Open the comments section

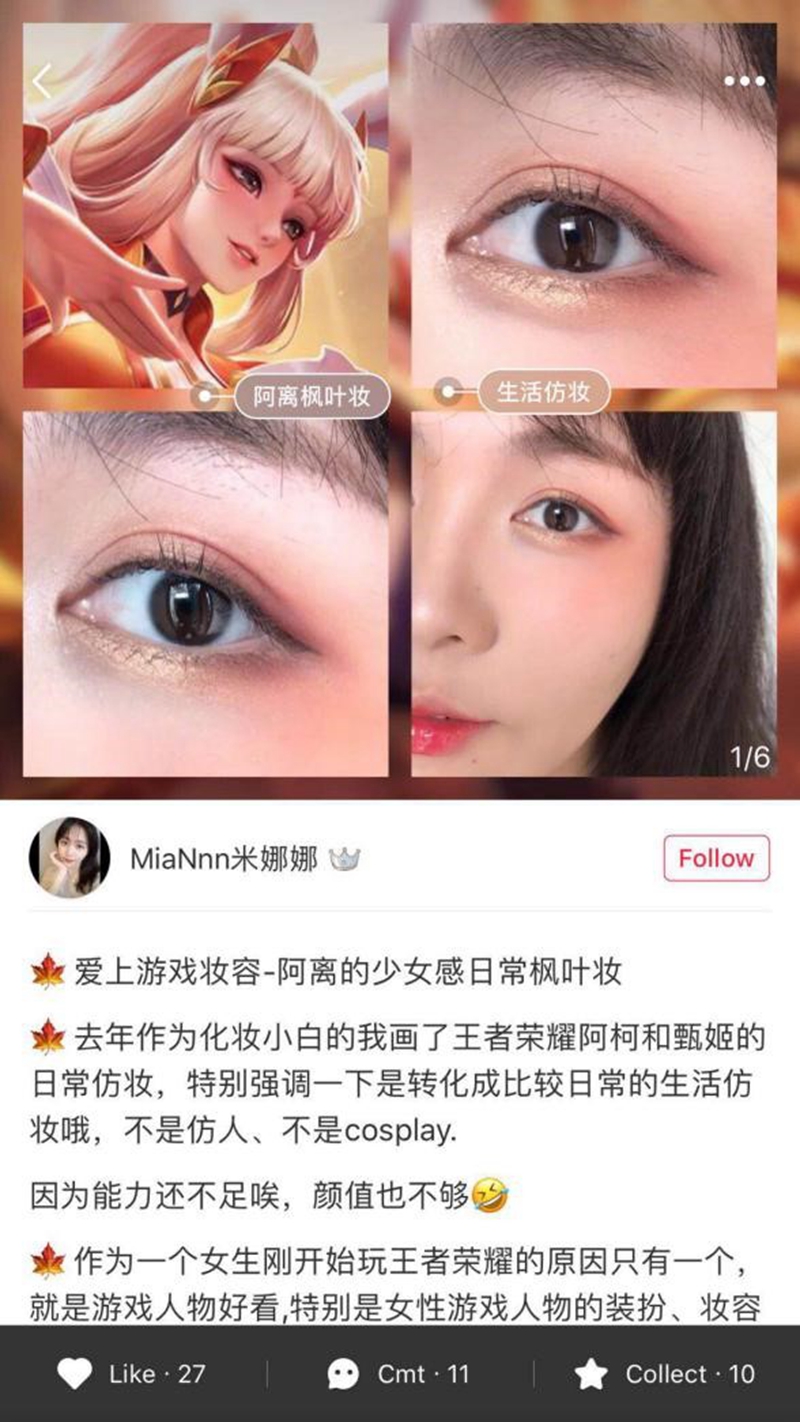click(x=399, y=1374)
